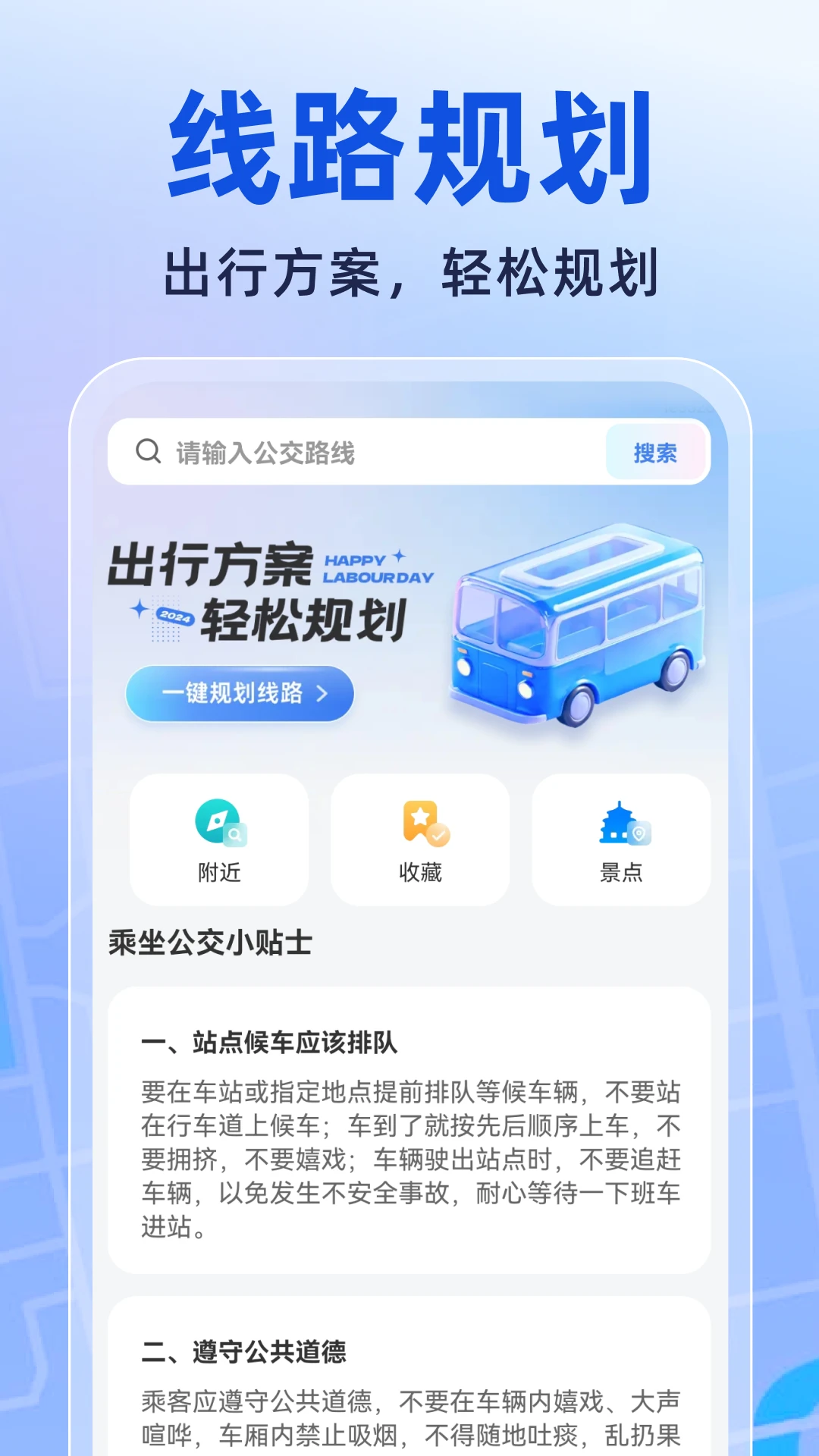This screenshot has height=1456, width=819.
Task: Tap the 2024 badge in the banner
Action: click(x=176, y=616)
